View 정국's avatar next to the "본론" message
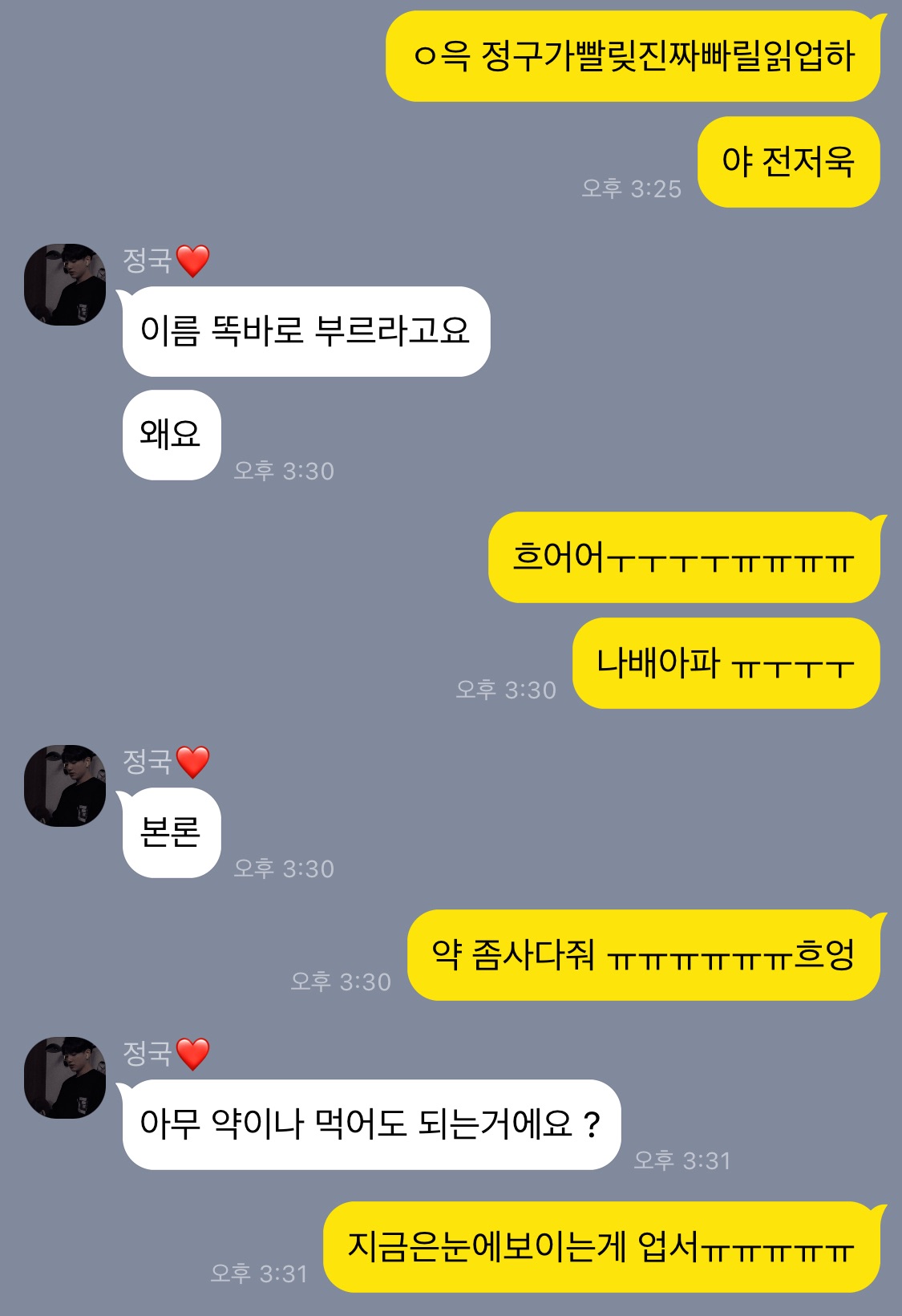This screenshot has height=1316, width=902. tap(65, 786)
